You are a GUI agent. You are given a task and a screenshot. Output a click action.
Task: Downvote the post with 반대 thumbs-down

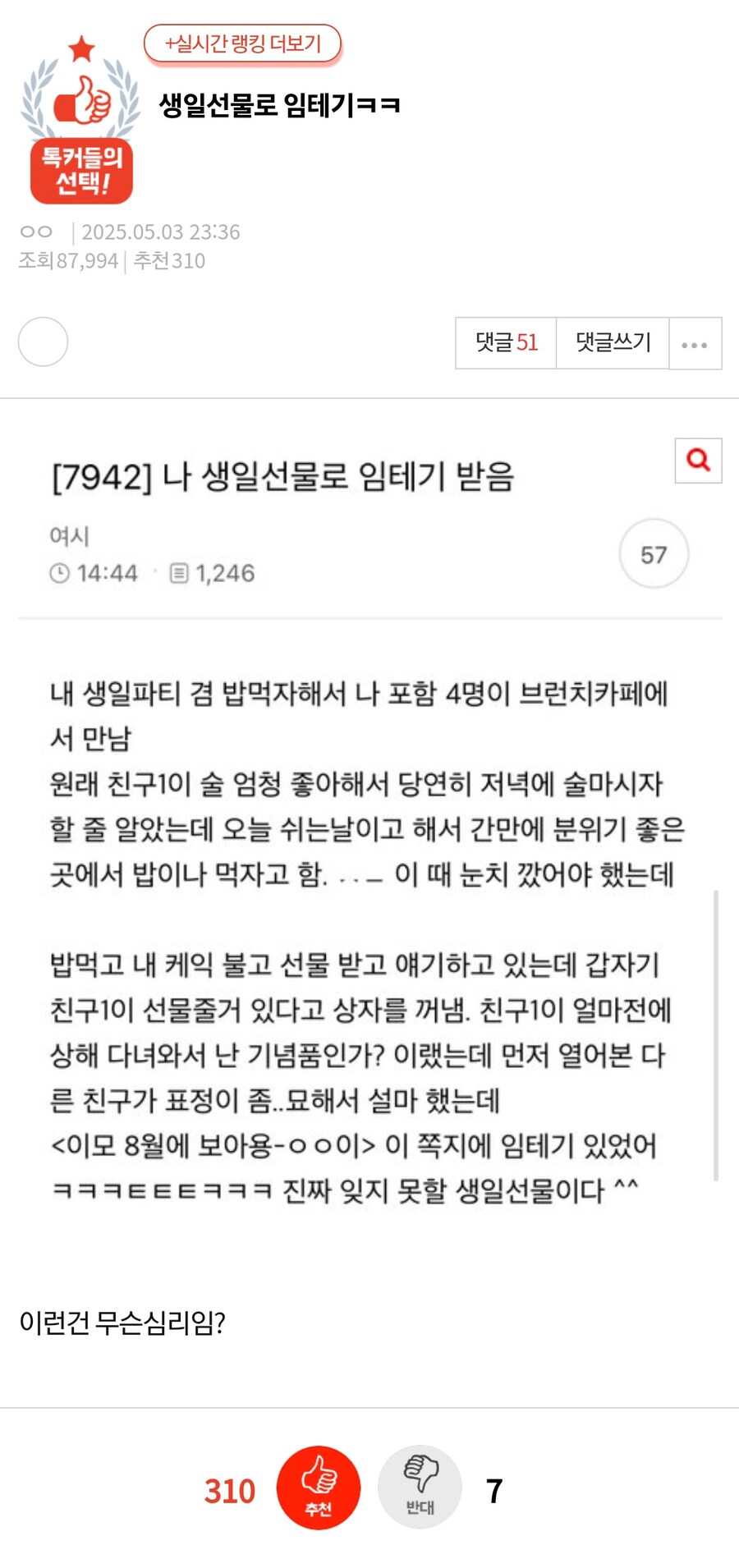[420, 1488]
